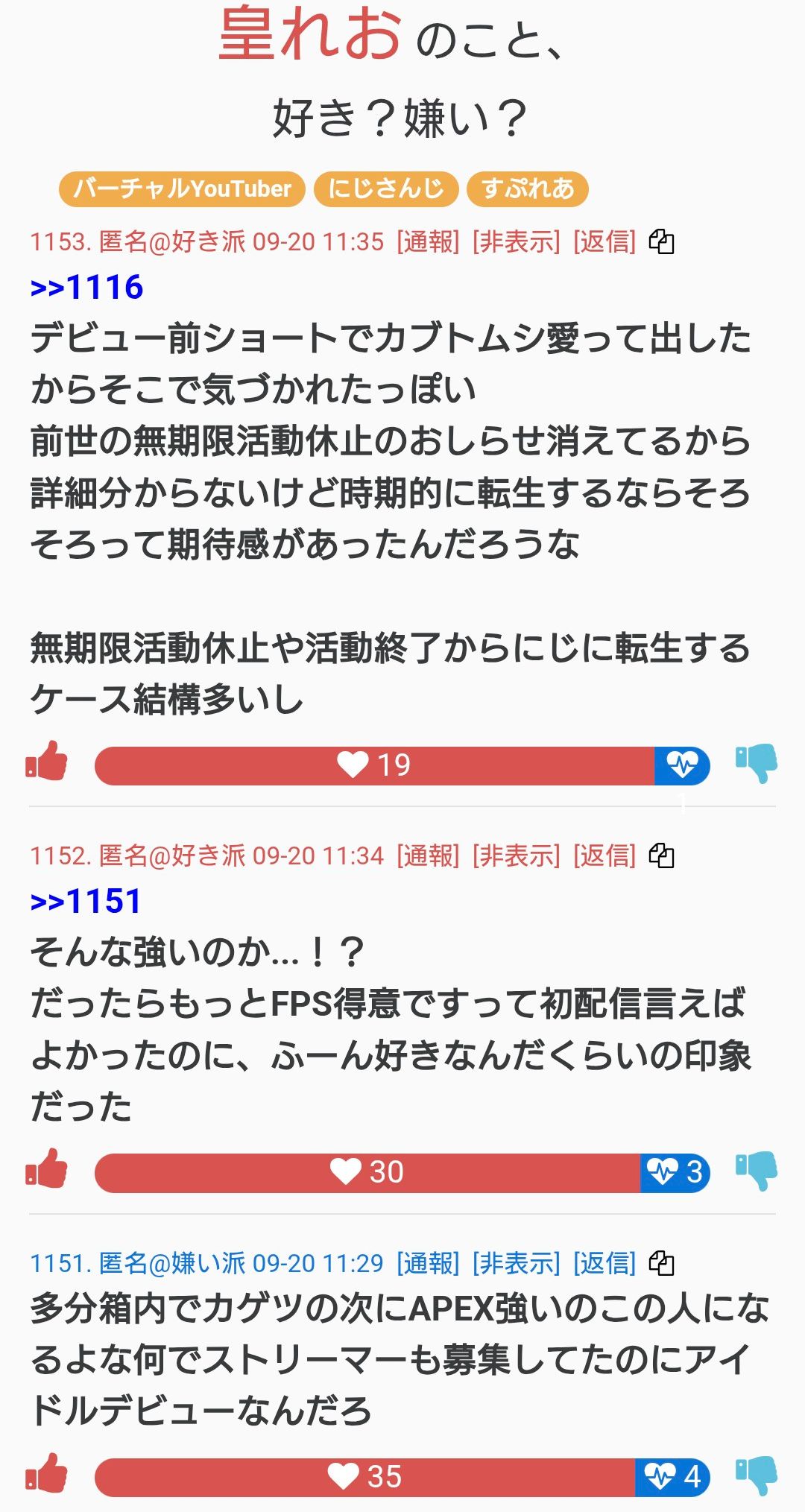Screen dimensions: 805x1512
Task: Give a thumbs down to comment 1153
Action: (756, 763)
